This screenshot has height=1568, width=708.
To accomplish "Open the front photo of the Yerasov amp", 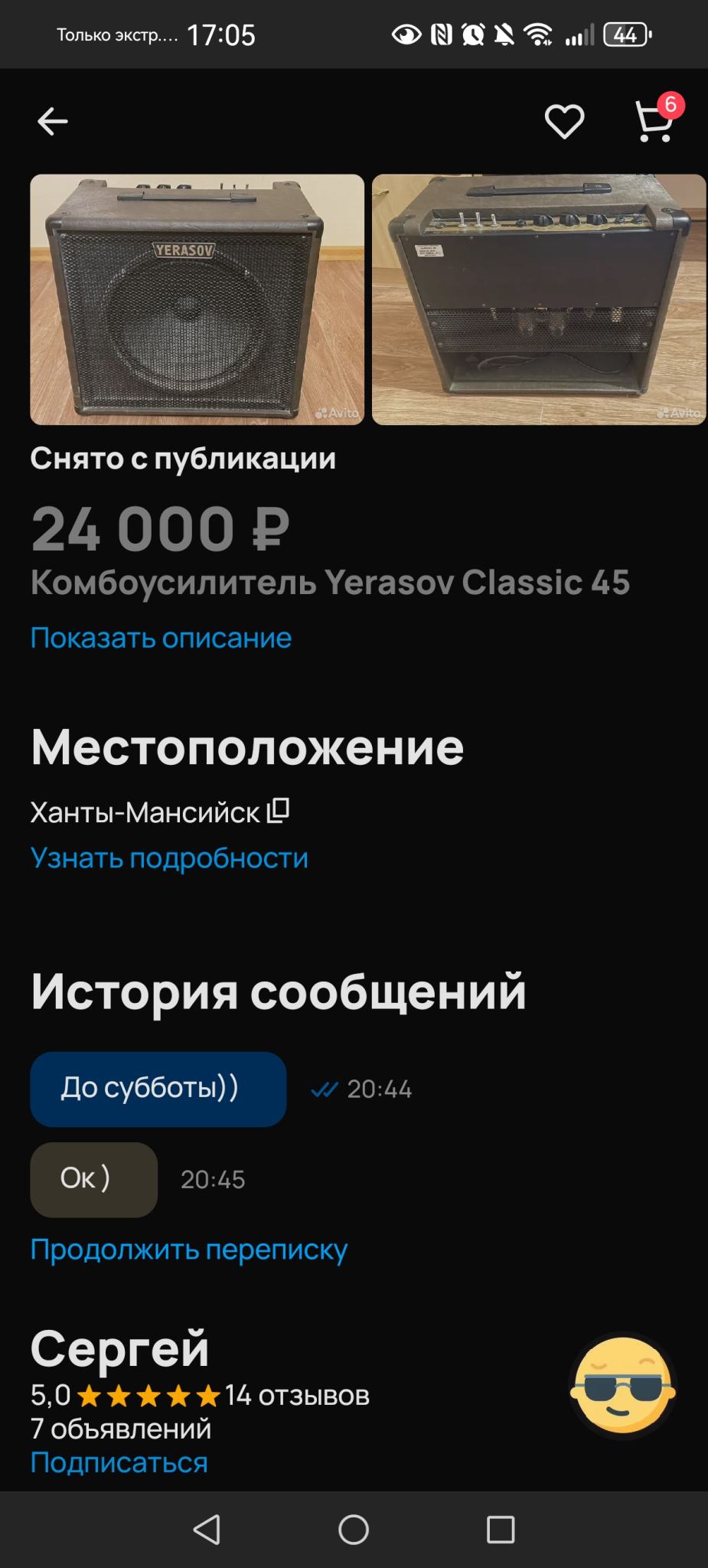I will click(197, 299).
